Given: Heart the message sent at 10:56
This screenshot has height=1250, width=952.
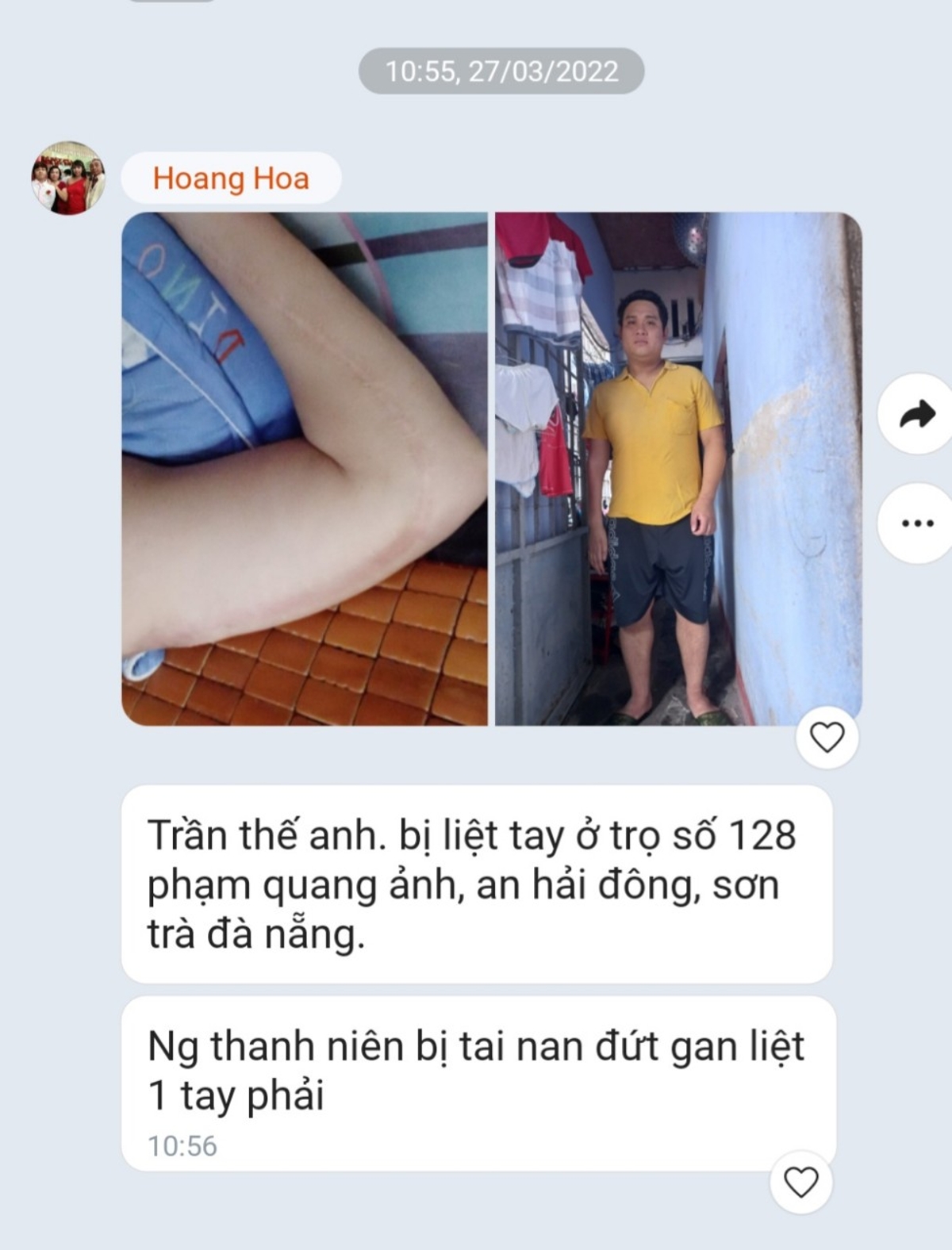Looking at the screenshot, I should (800, 1183).
